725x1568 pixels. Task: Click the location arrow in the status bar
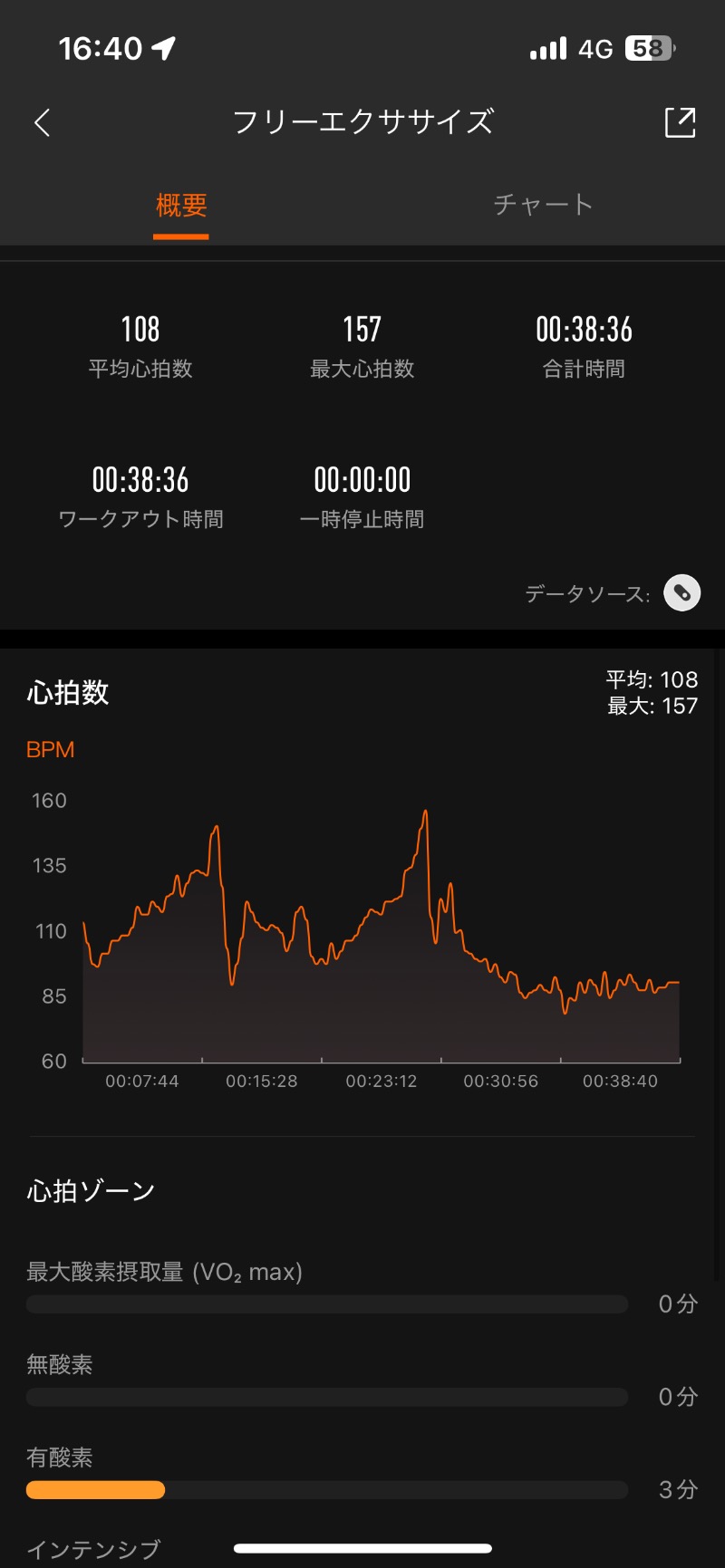coord(161,47)
